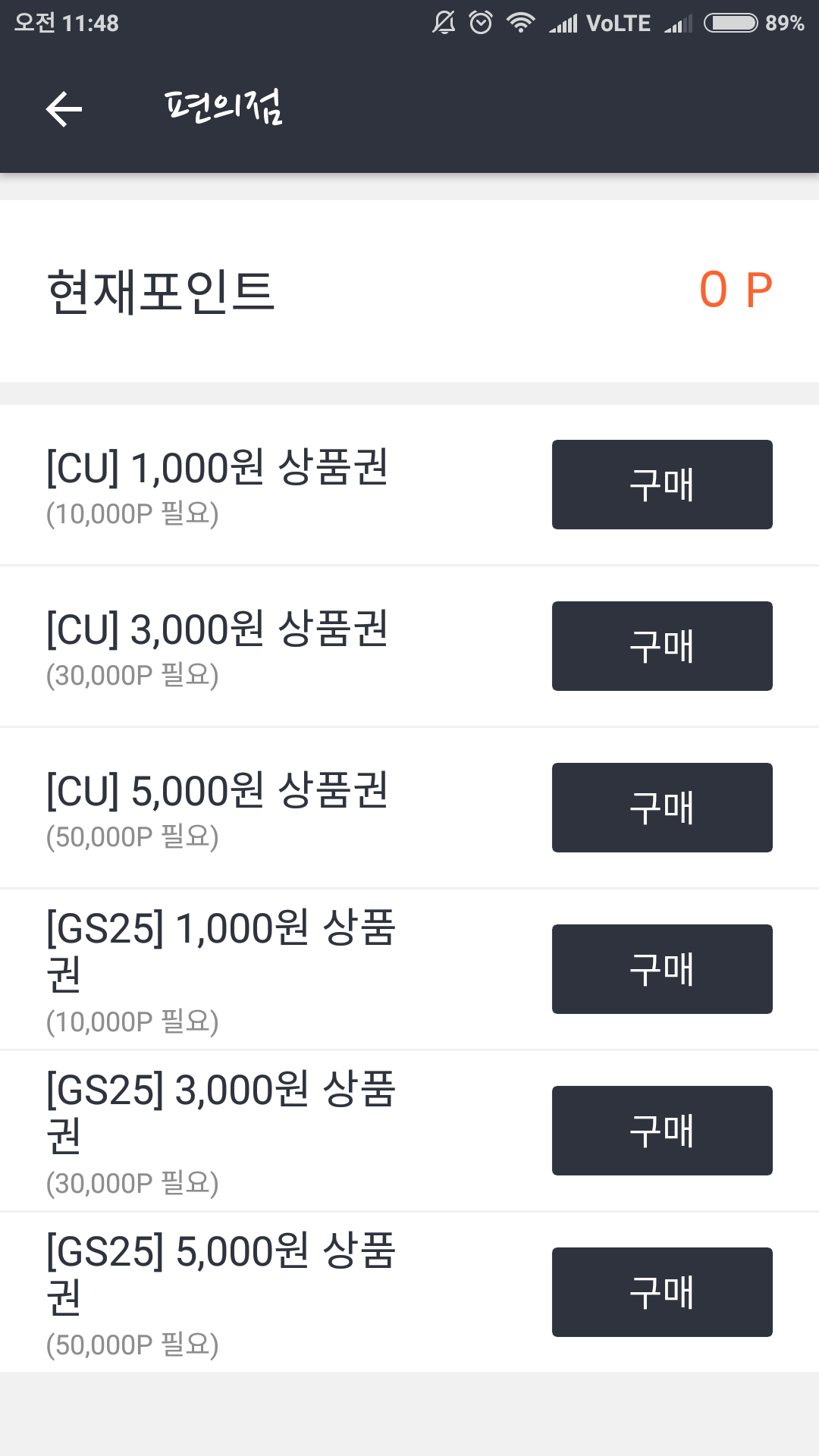Go back using the arrow icon
The image size is (819, 1456).
(x=64, y=109)
